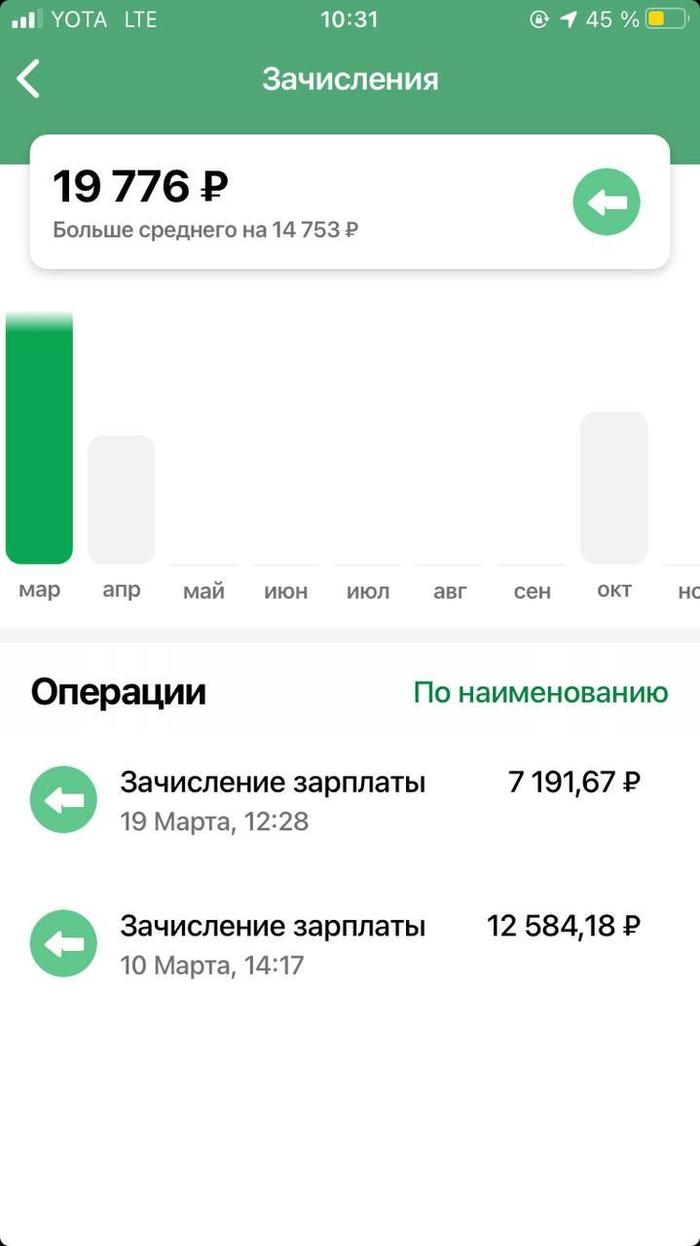Go back from the Зачисления screen

(x=29, y=79)
